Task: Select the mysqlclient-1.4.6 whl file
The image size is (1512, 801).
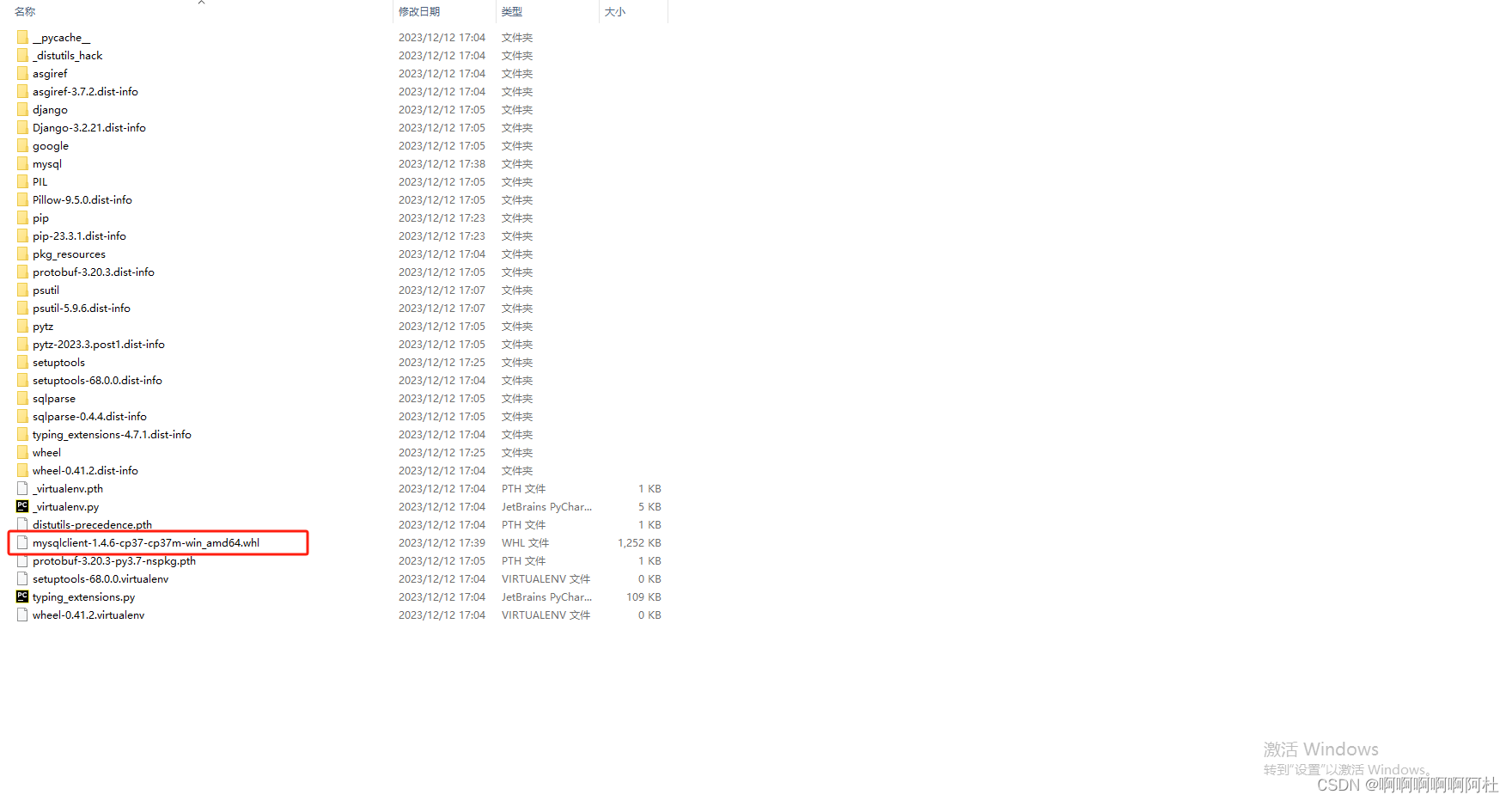Action: click(145, 543)
